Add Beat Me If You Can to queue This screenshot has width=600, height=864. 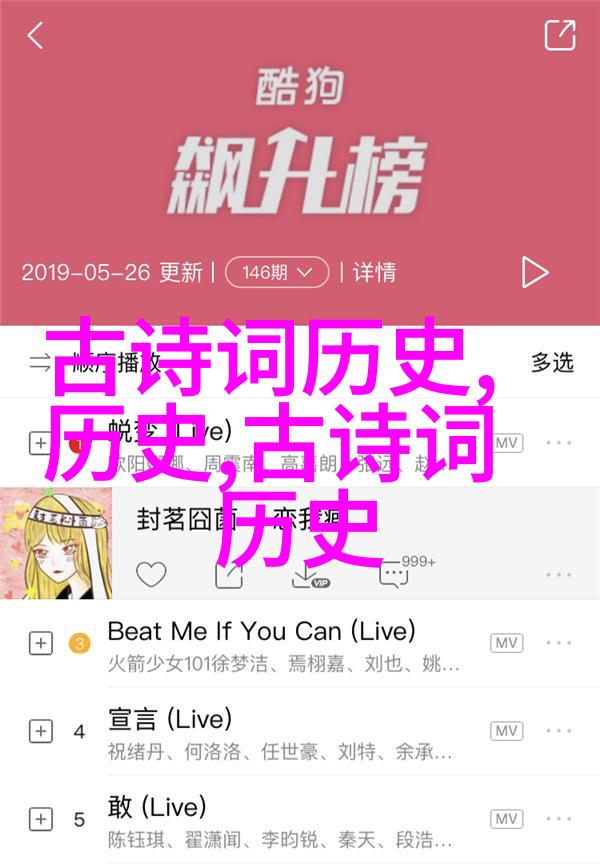[x=40, y=643]
